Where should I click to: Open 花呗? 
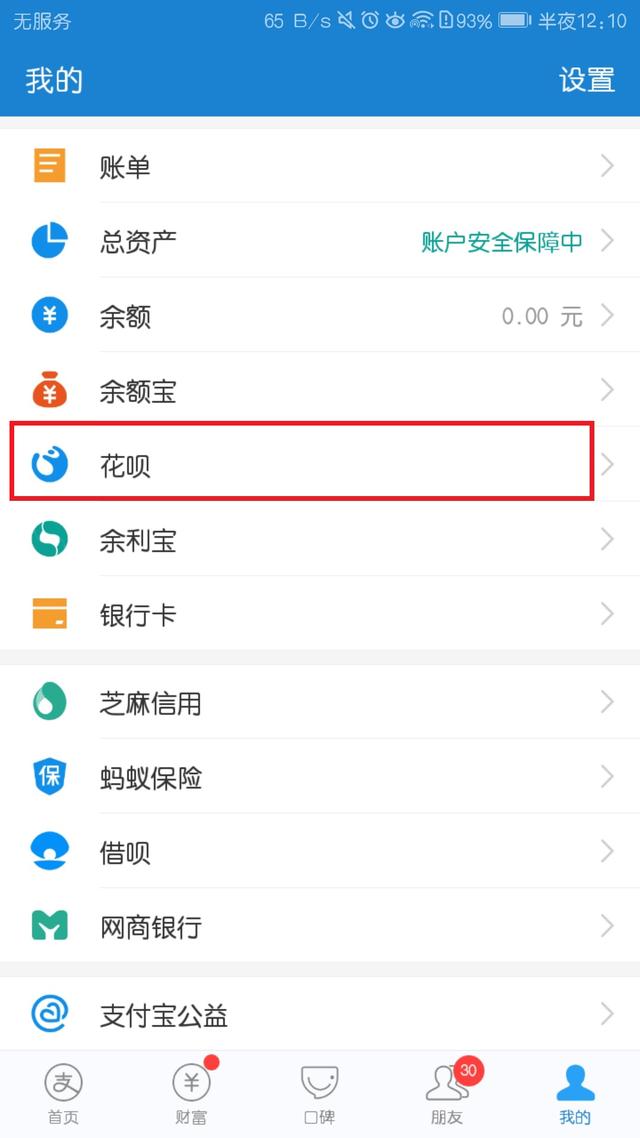pyautogui.click(x=320, y=465)
